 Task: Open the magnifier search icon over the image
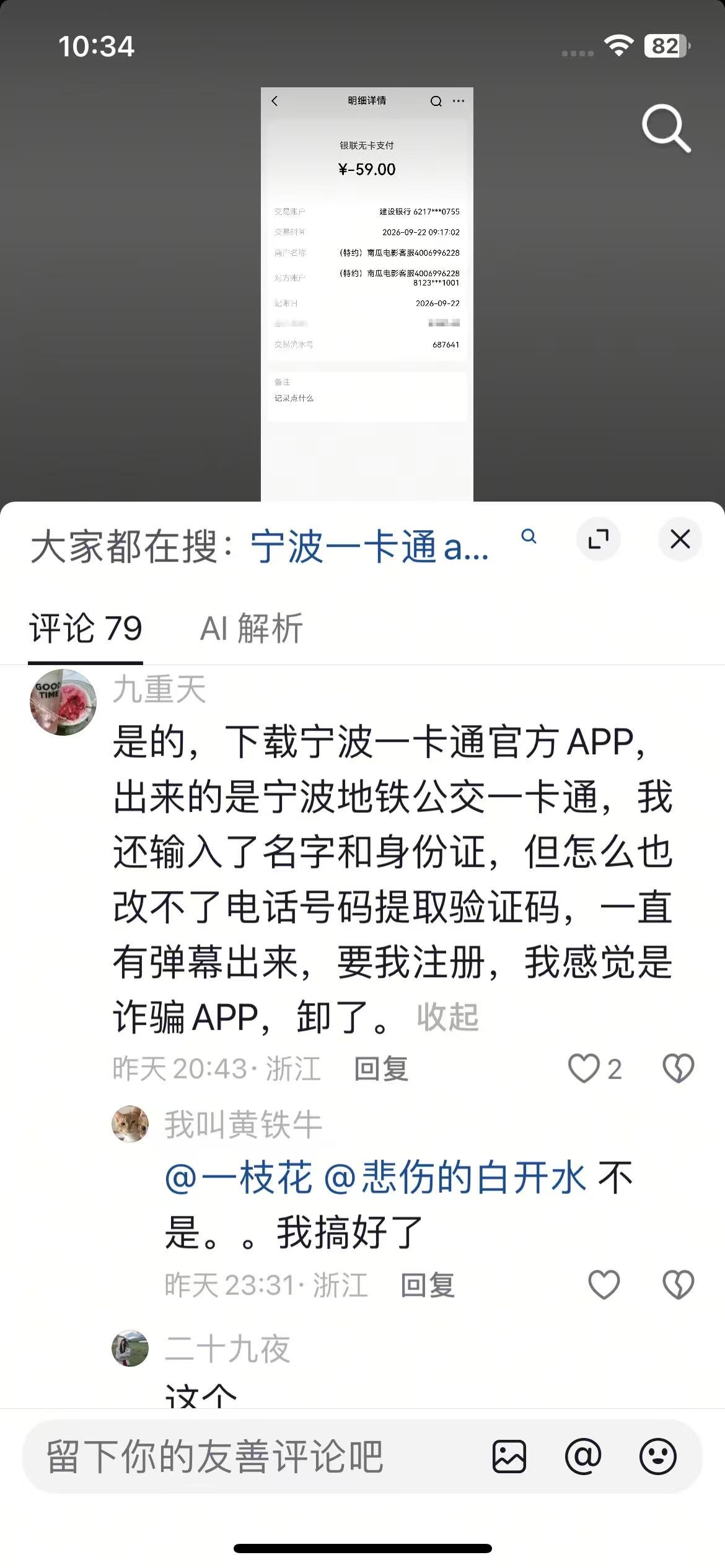pyautogui.click(x=666, y=128)
